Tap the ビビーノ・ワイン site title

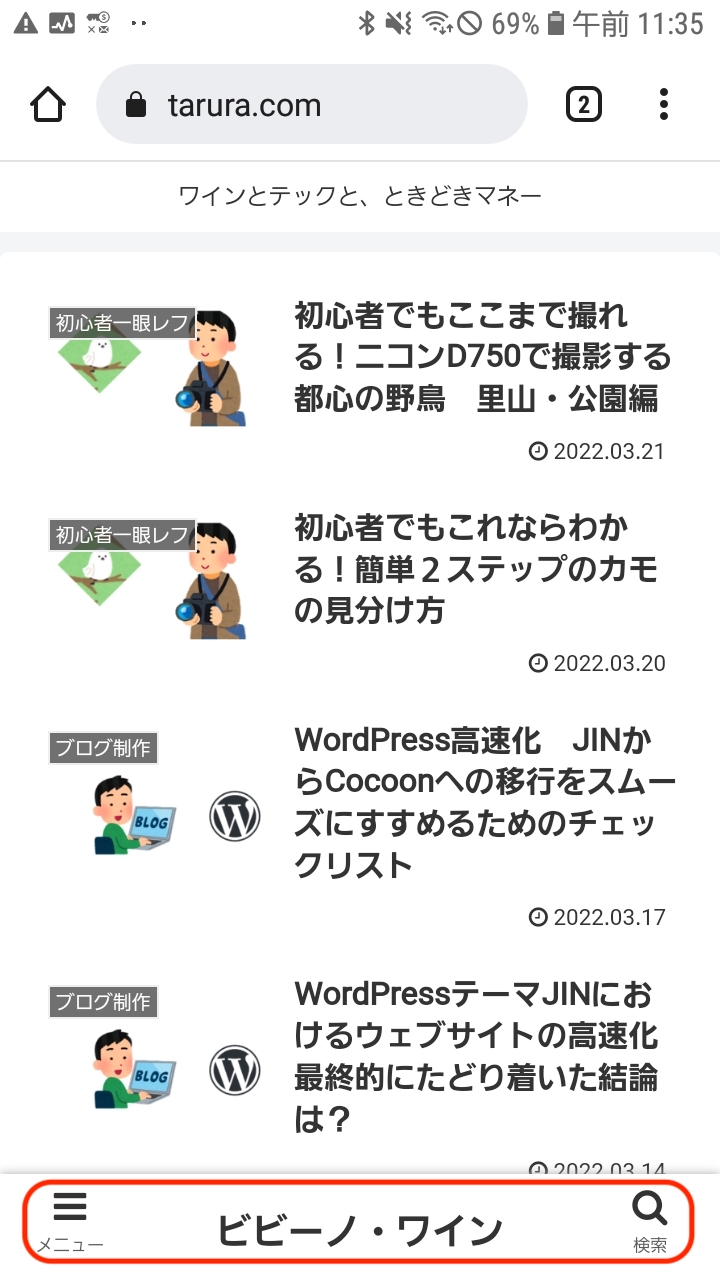(x=360, y=1230)
